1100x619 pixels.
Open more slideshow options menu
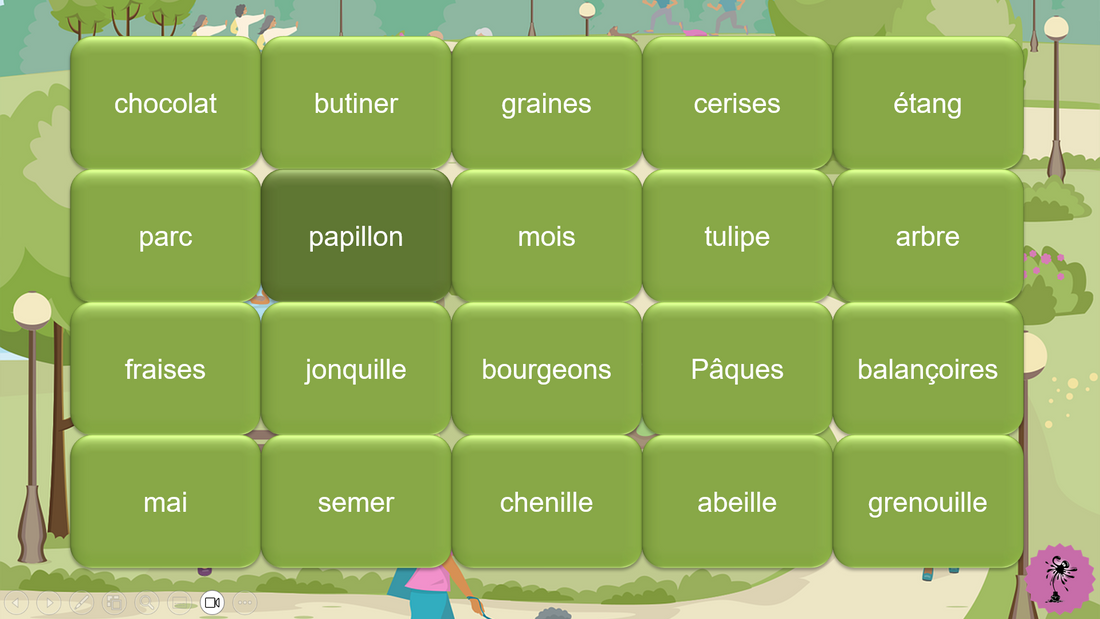245,603
